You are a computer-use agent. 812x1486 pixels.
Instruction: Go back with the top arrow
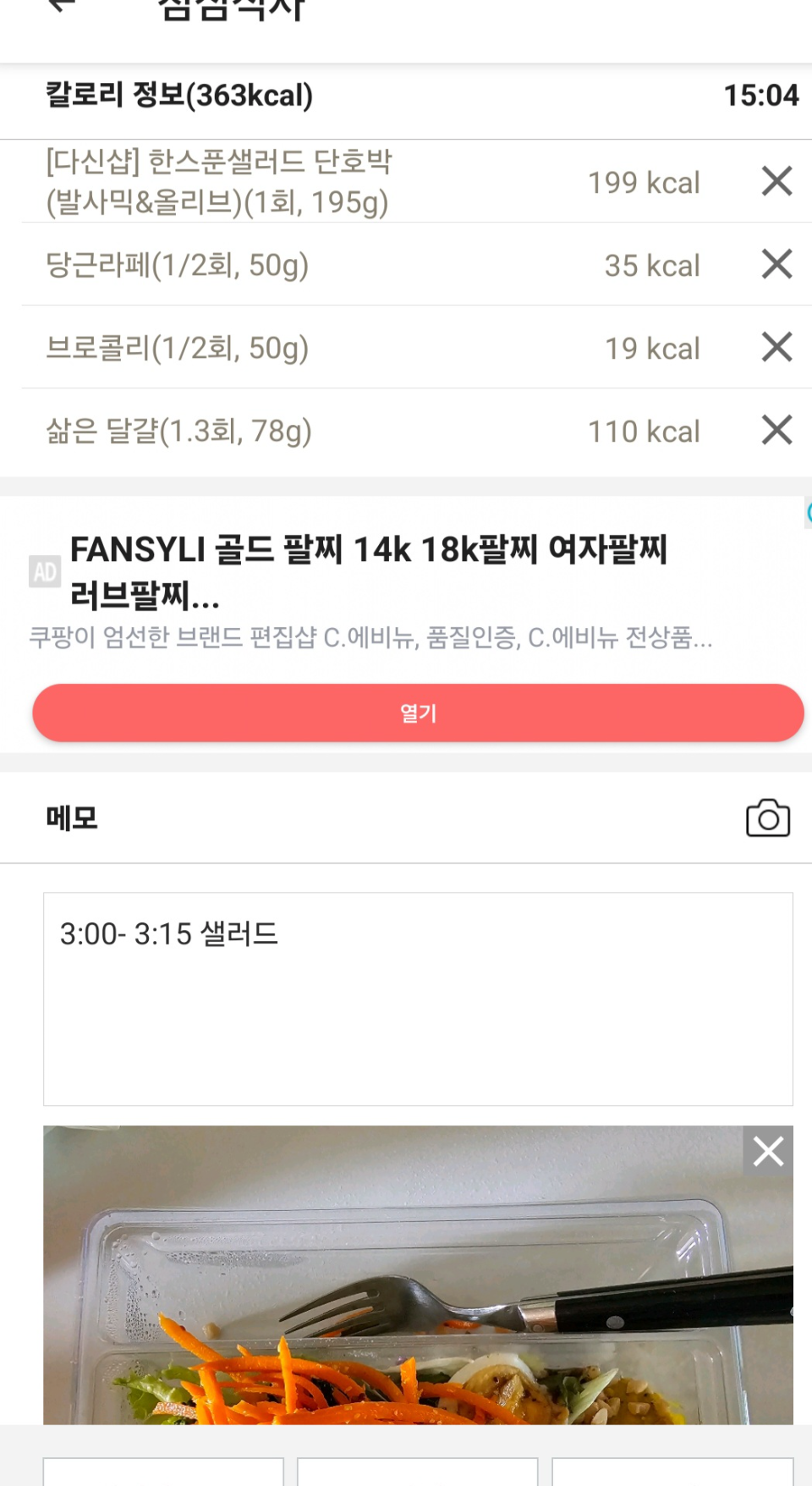tap(61, 7)
